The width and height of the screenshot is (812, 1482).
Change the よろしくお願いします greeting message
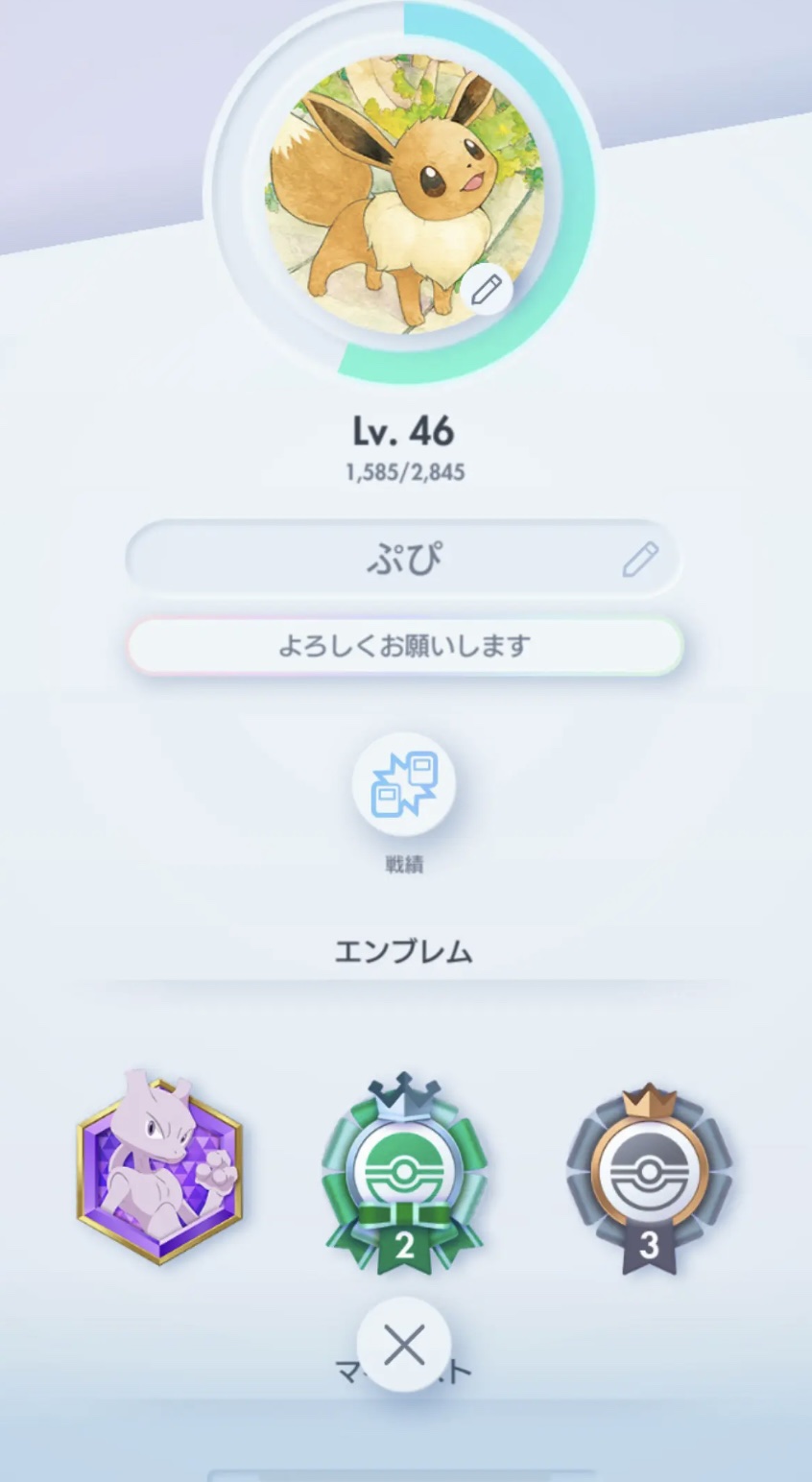[x=404, y=646]
